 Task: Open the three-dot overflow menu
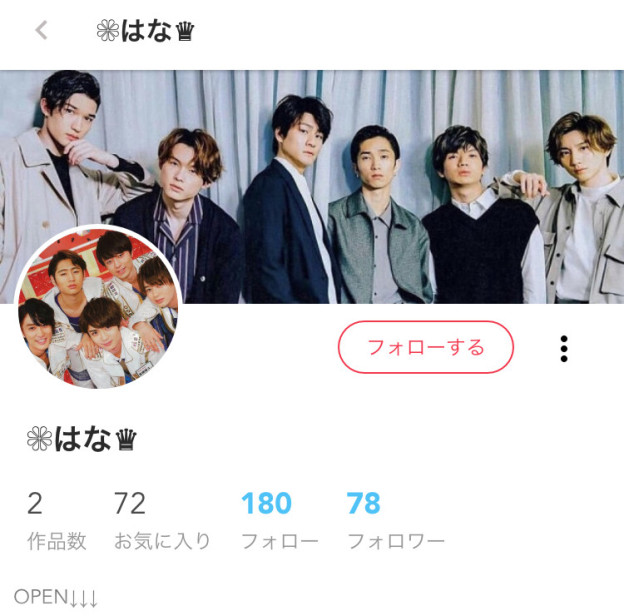564,348
